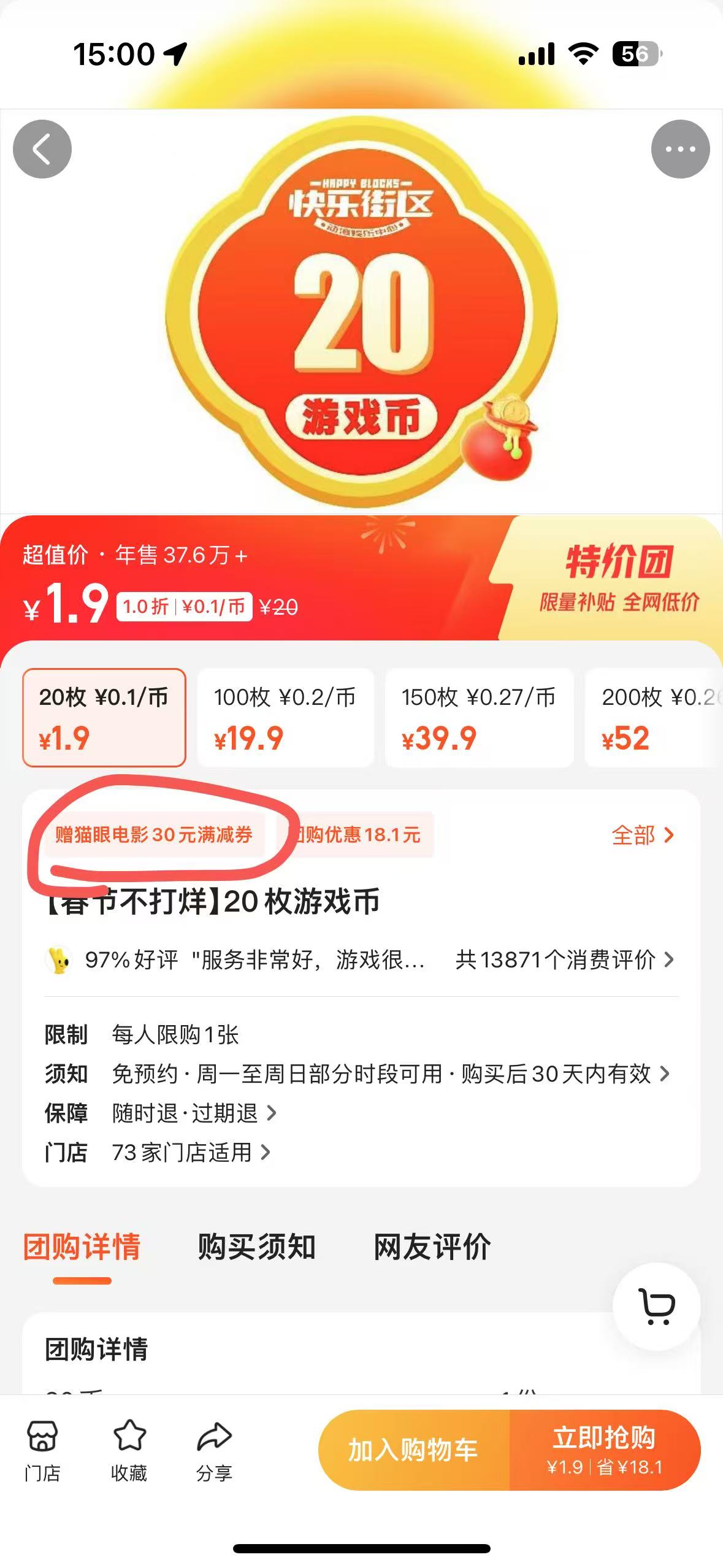Open the three-dot overflow menu
The width and height of the screenshot is (723, 1568).
pyautogui.click(x=680, y=149)
